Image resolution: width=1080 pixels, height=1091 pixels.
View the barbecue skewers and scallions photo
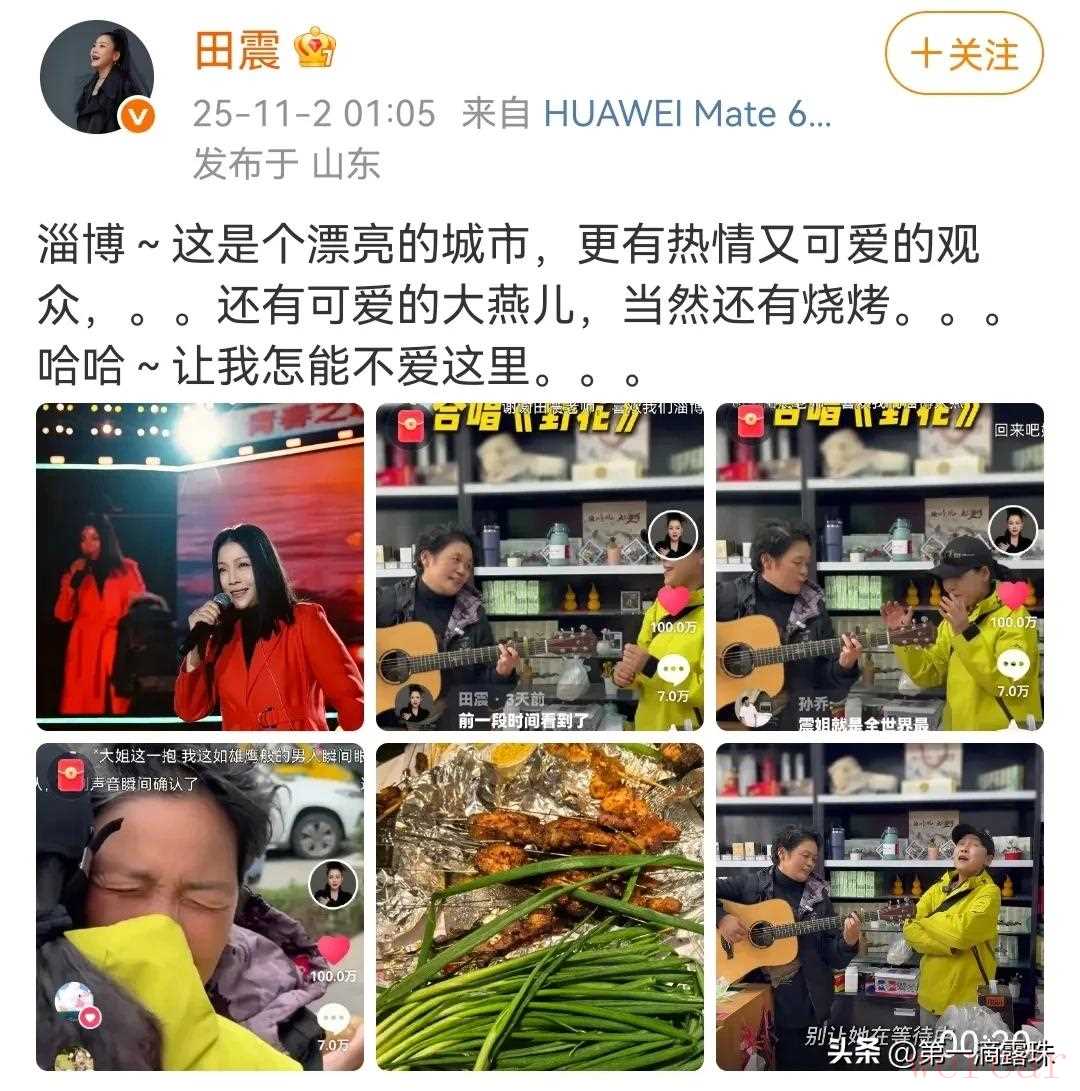[540, 907]
